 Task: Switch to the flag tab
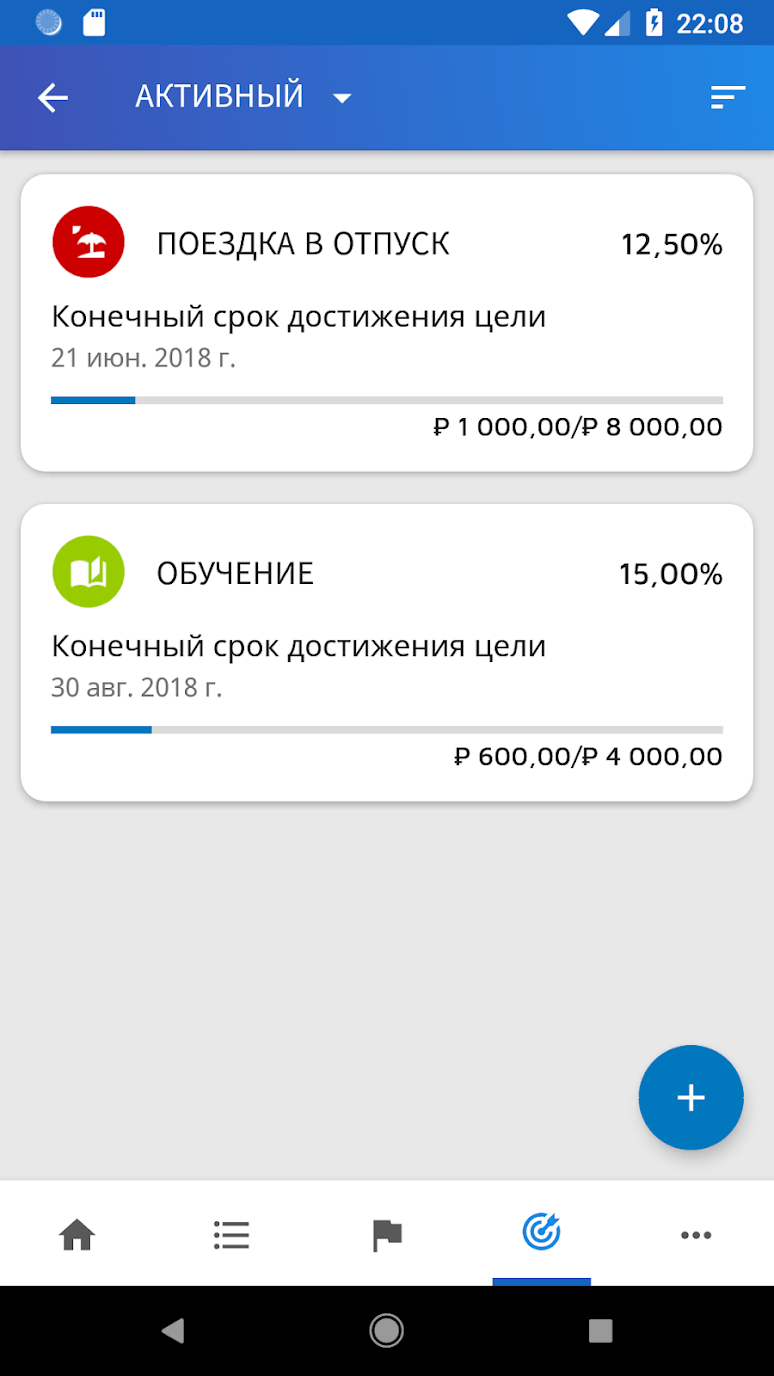pos(387,1235)
